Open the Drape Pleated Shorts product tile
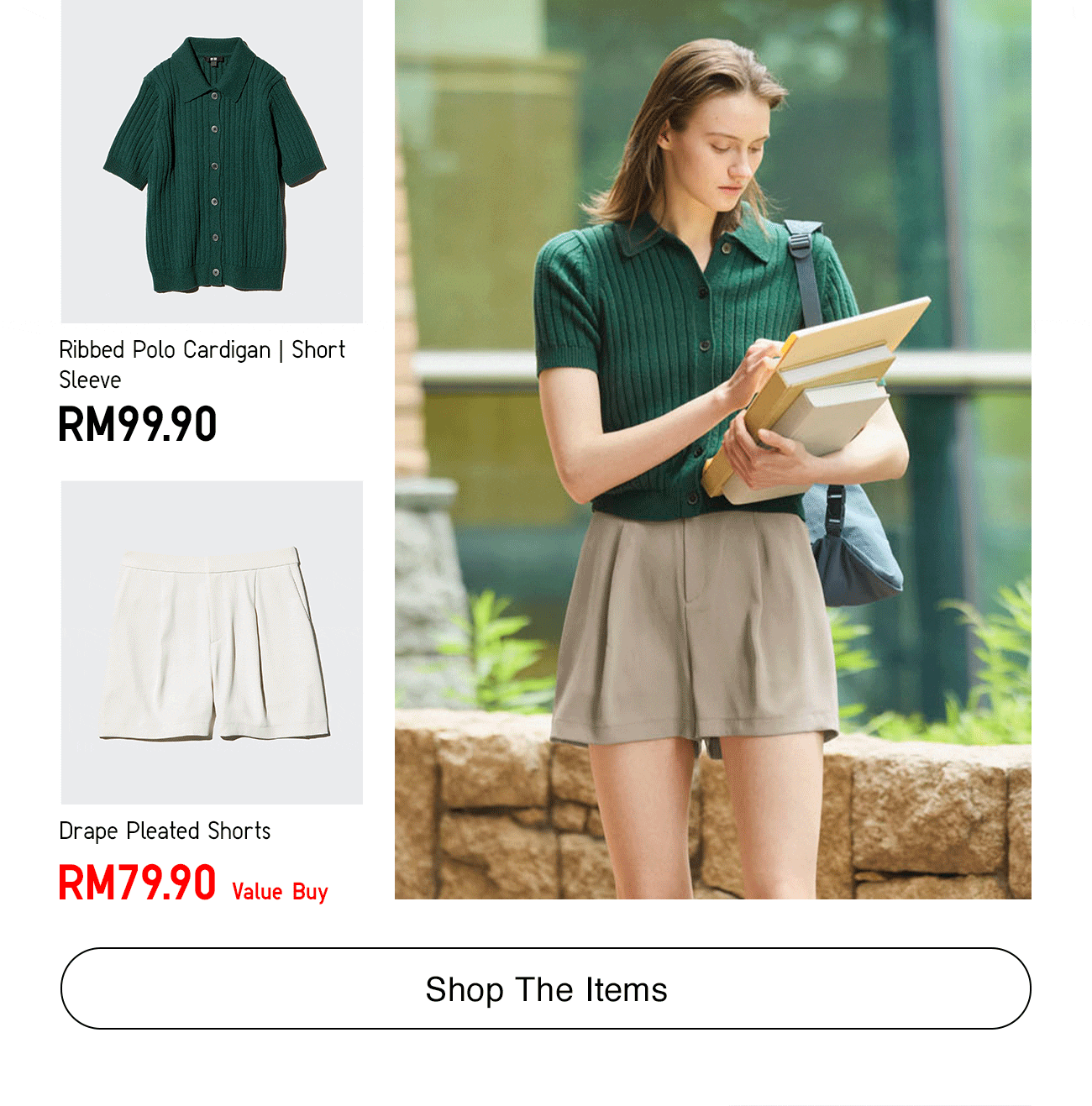The height and width of the screenshot is (1106, 1092). pos(212,642)
